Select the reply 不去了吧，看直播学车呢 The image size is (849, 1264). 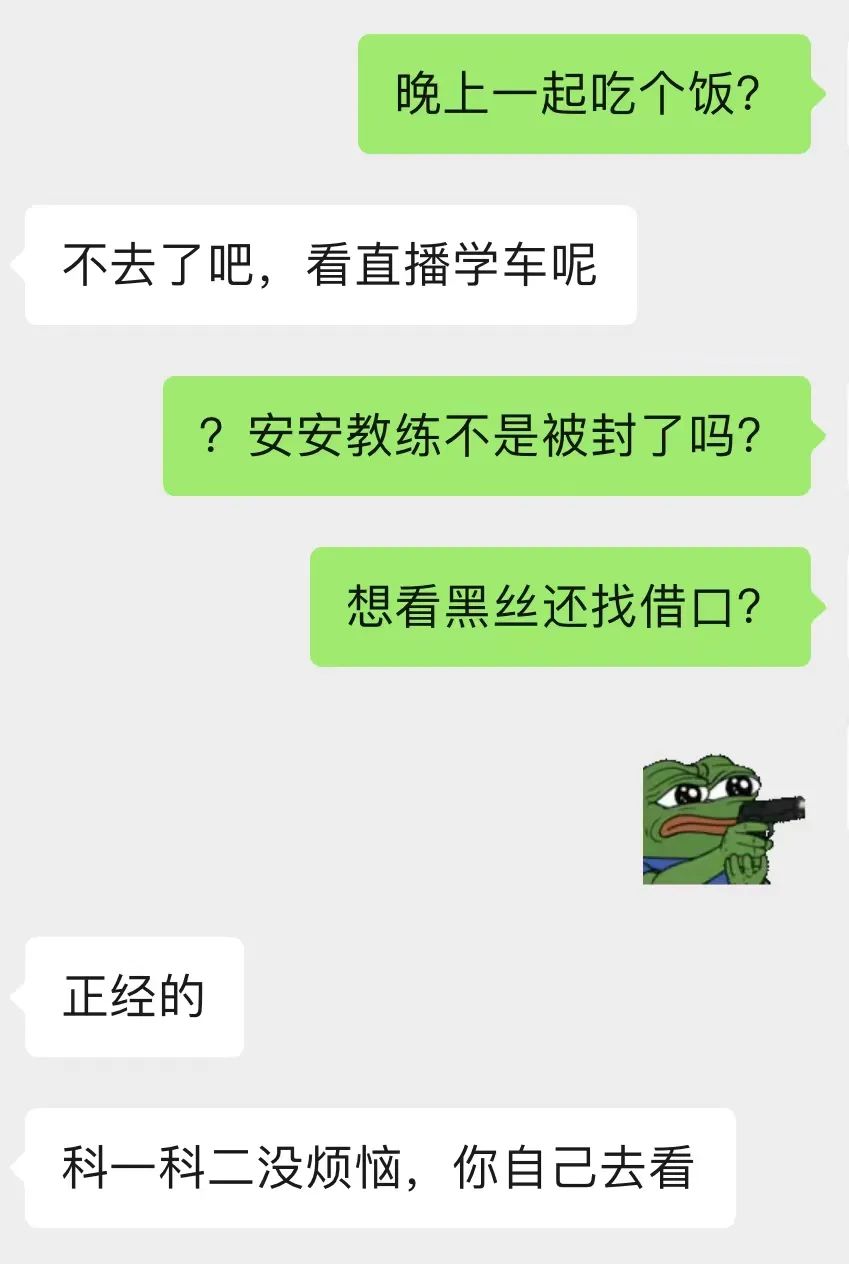(x=330, y=263)
